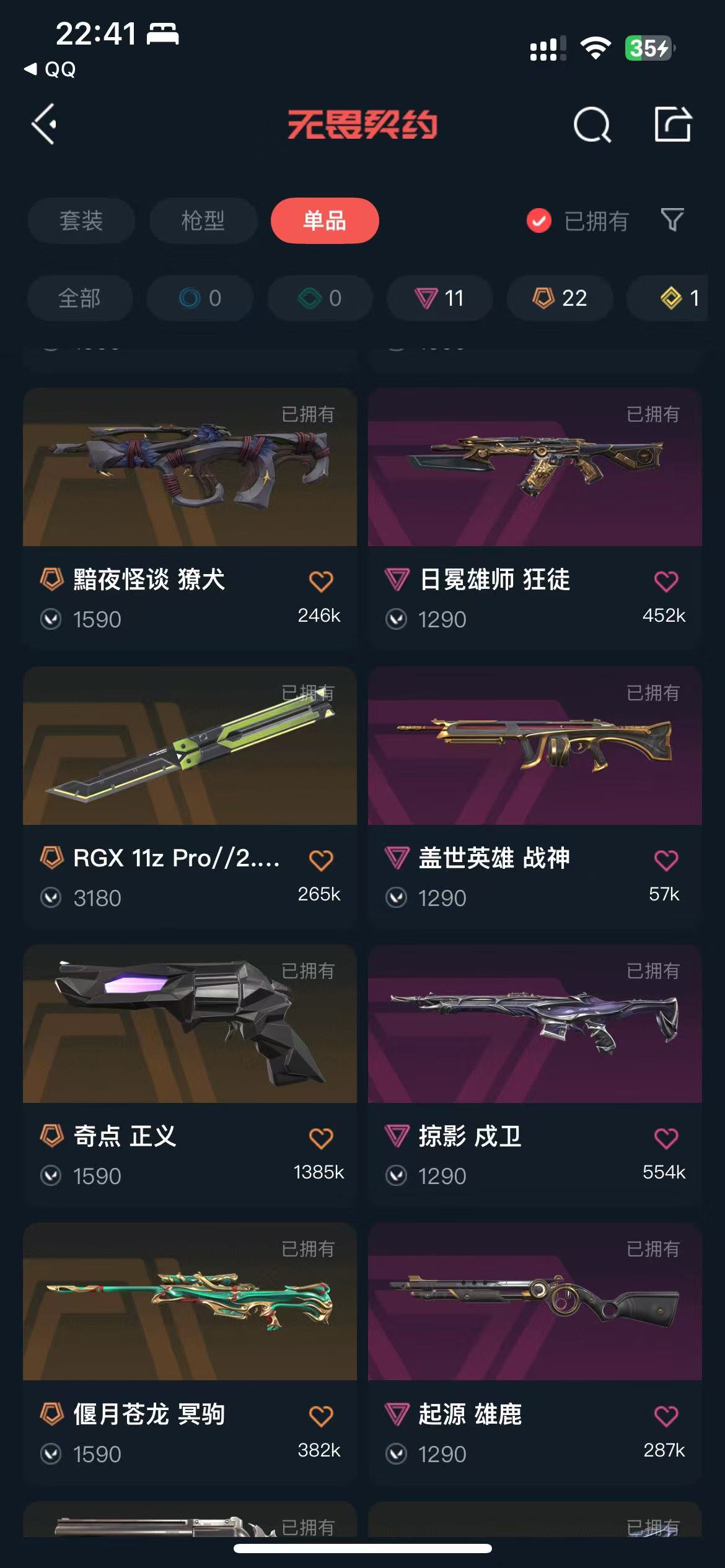Return to QQ via the status bar link
The height and width of the screenshot is (1568, 725).
tap(51, 69)
